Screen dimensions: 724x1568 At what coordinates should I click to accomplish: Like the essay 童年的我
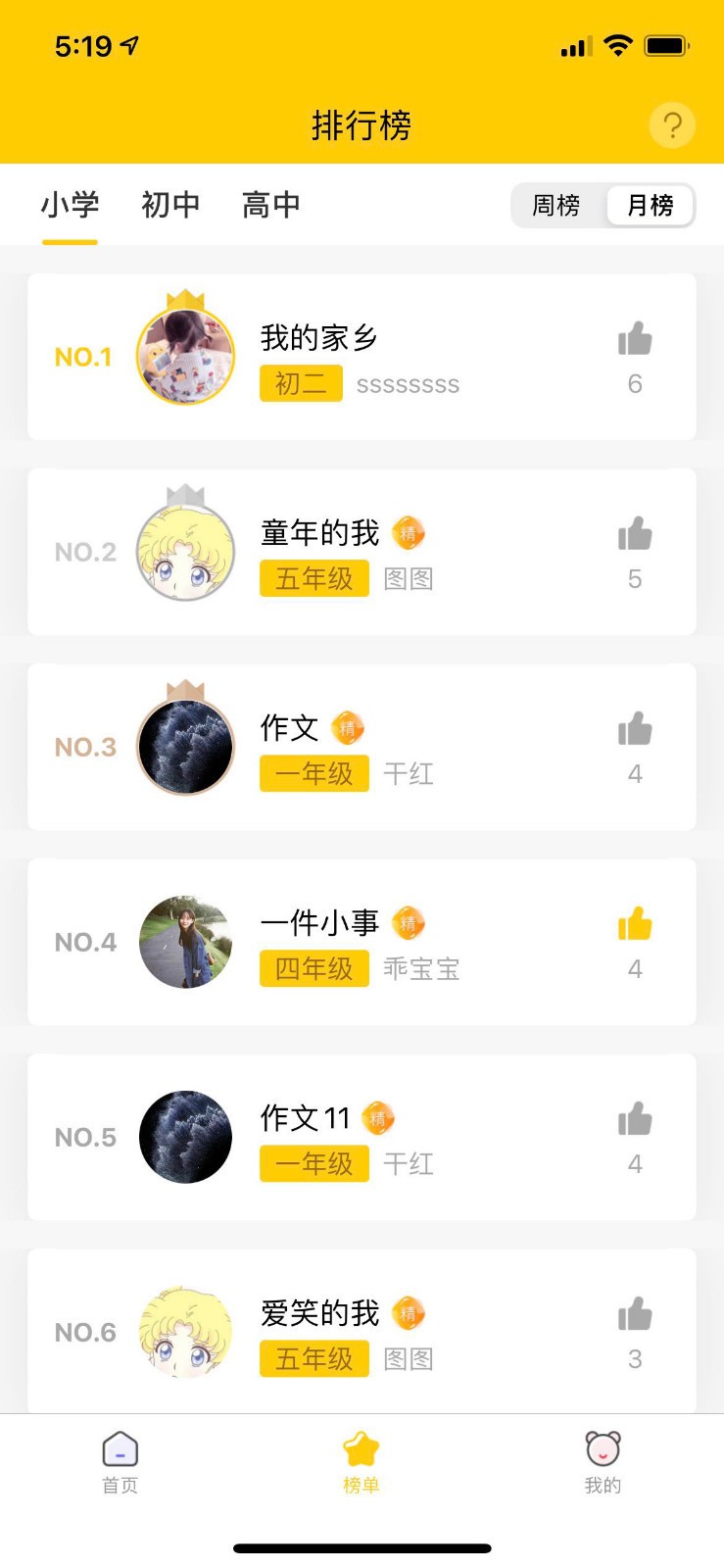[635, 535]
